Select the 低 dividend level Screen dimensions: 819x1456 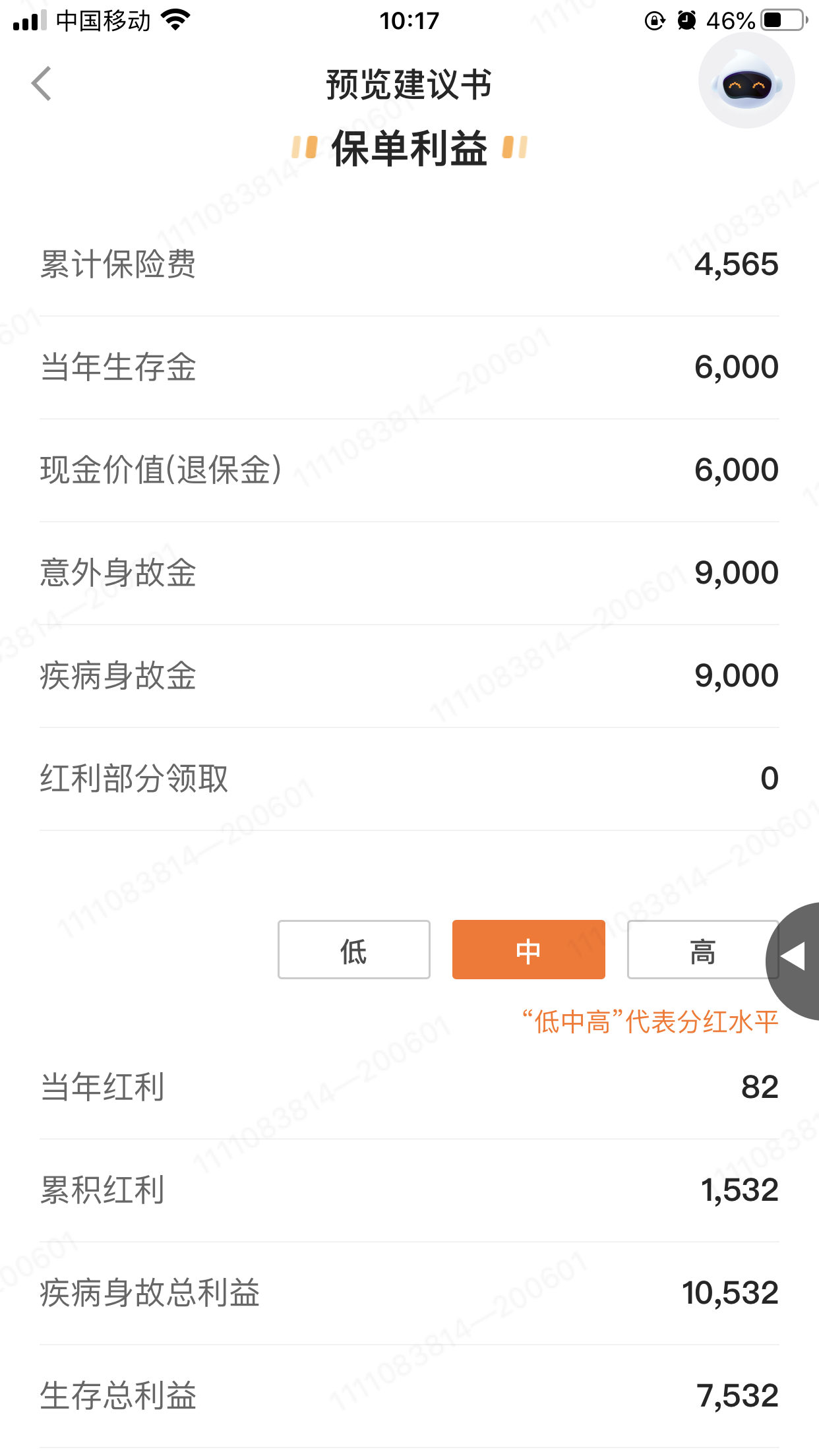click(x=353, y=950)
